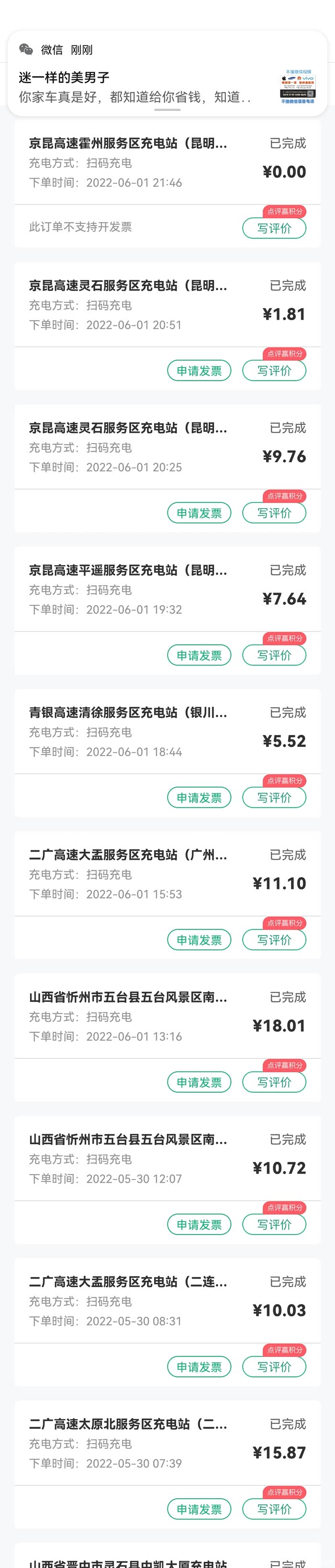Write a review for the ¥15.87 order
Image resolution: width=335 pixels, height=1568 pixels.
[274, 1510]
